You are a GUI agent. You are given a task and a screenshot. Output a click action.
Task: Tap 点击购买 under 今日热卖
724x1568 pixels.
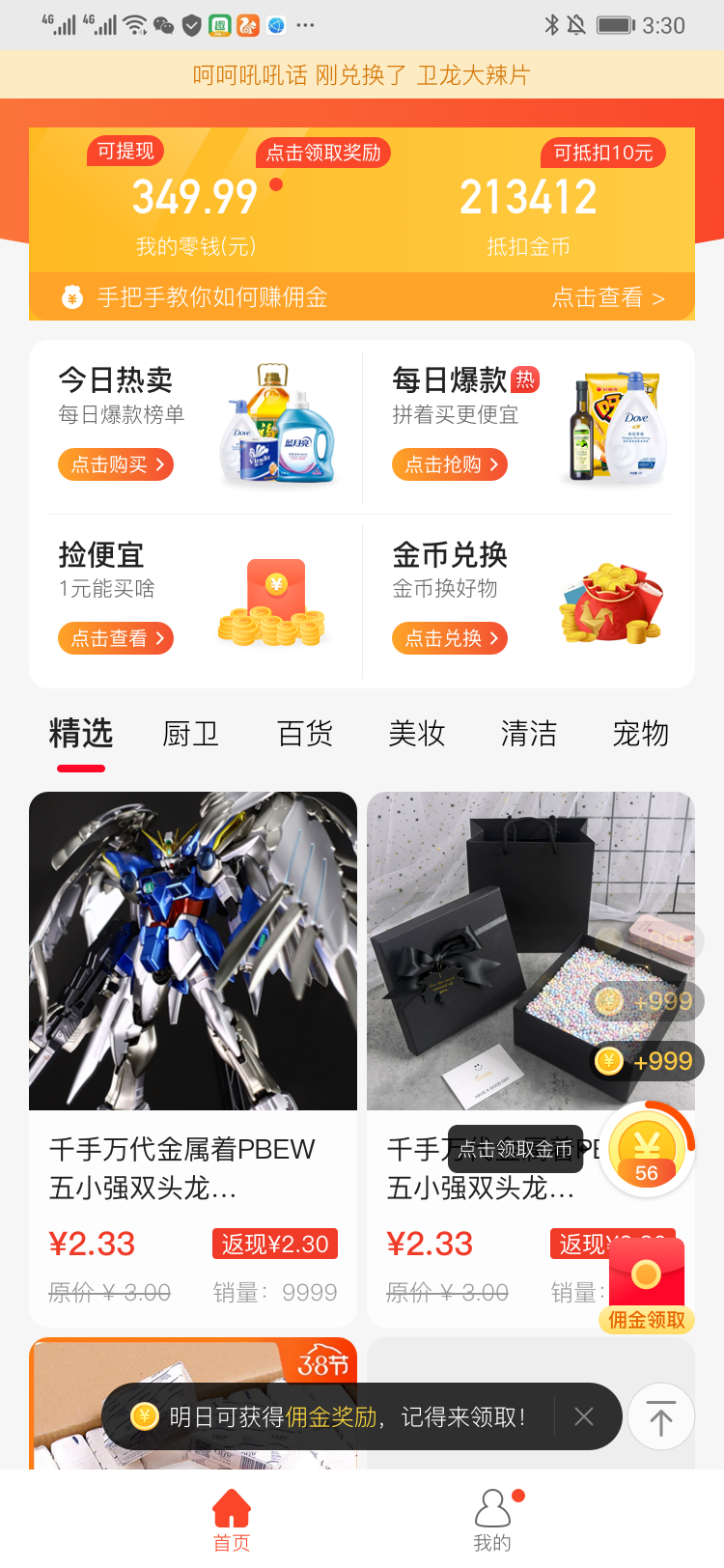(116, 464)
